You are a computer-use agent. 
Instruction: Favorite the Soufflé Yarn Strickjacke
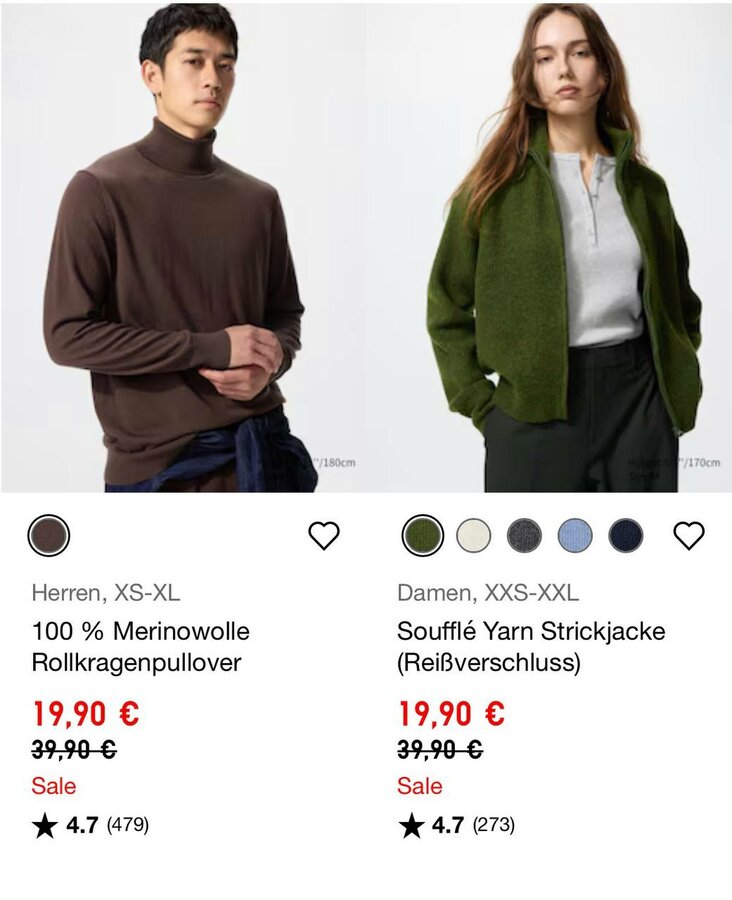pyautogui.click(x=688, y=536)
